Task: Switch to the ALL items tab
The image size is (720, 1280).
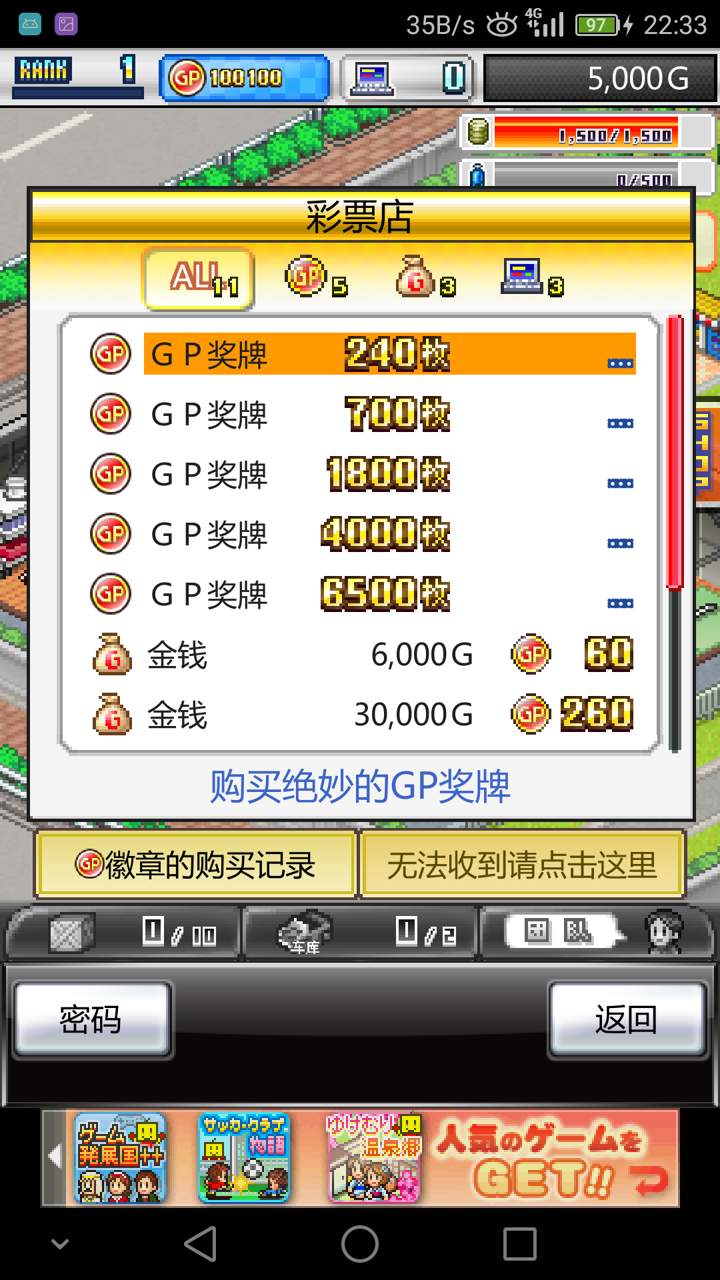Action: coord(198,279)
